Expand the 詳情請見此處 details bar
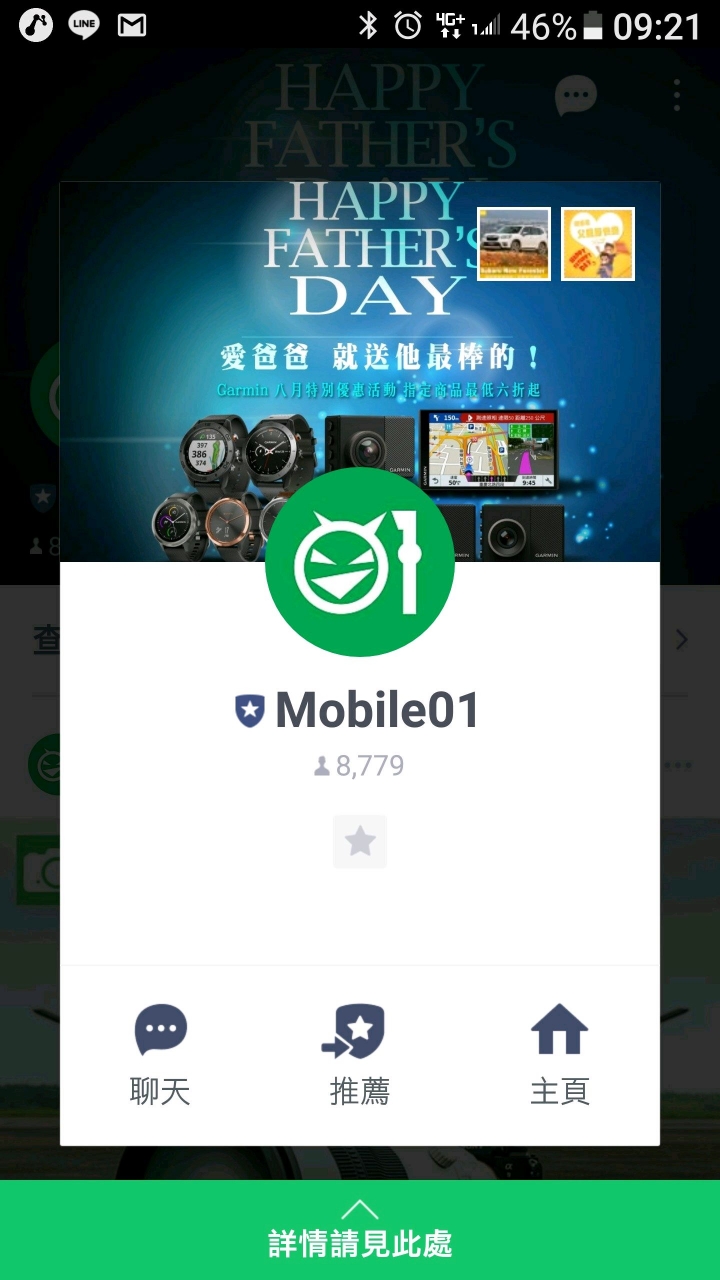 click(x=360, y=1230)
